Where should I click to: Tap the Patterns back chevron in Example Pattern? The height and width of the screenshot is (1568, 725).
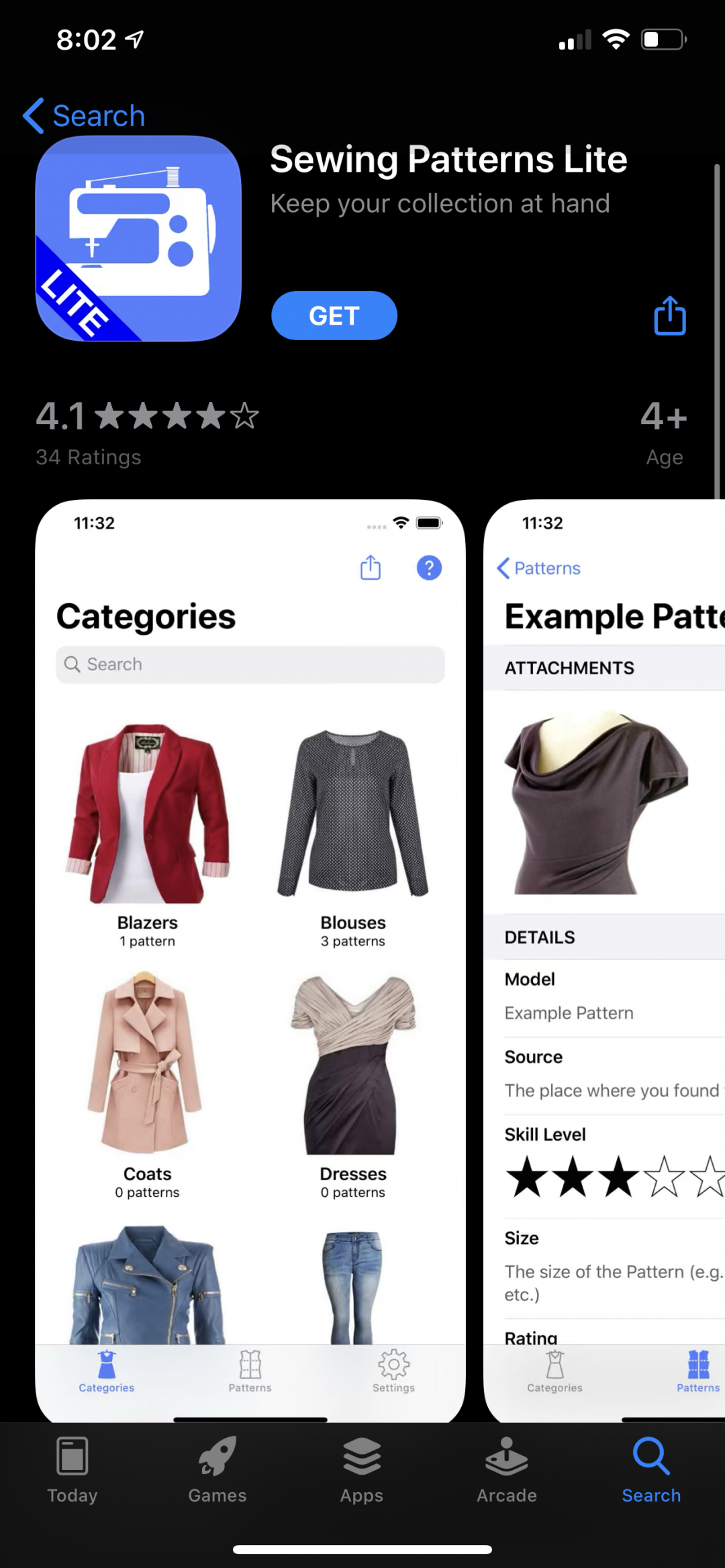point(538,568)
